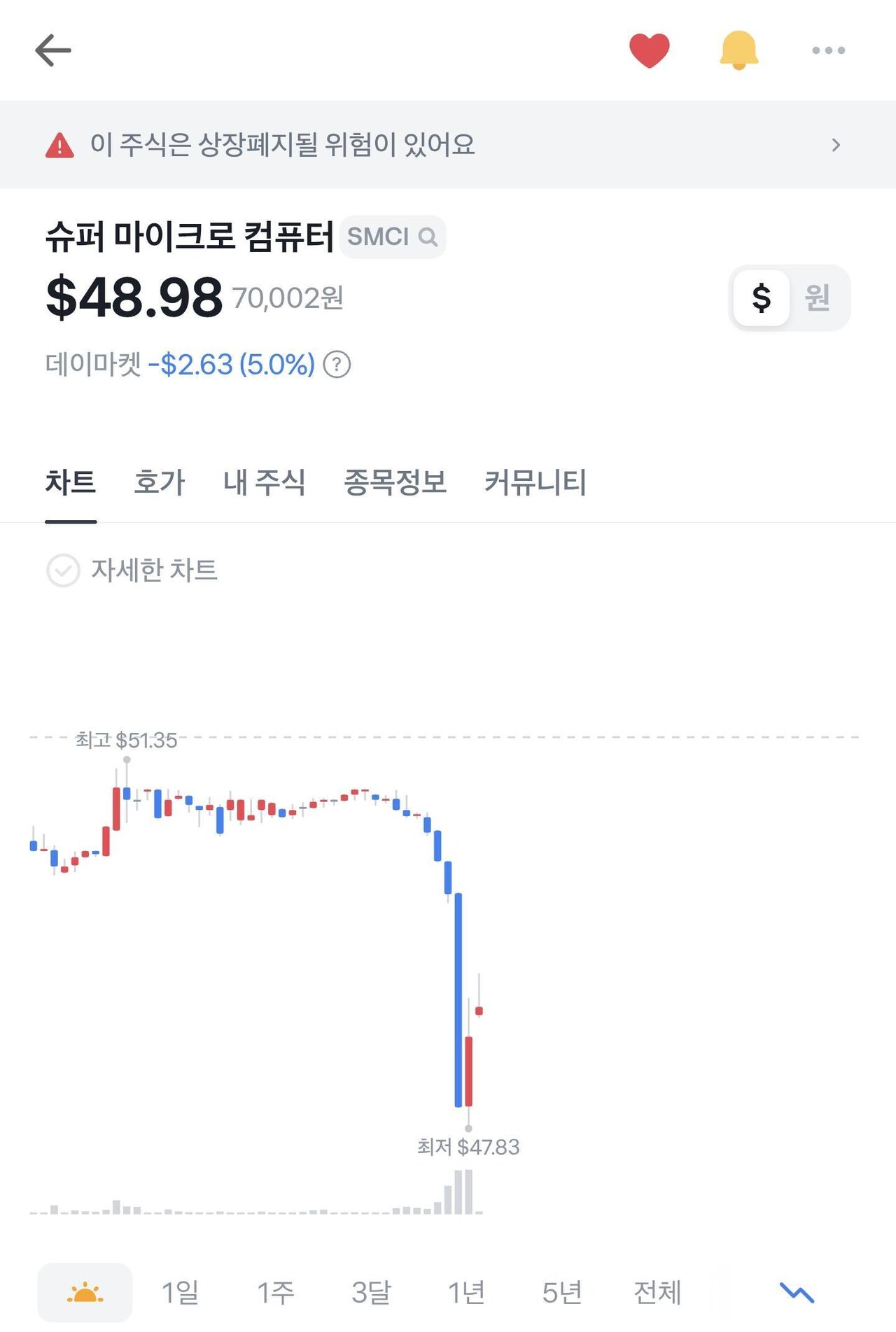Go back using the back arrow
This screenshot has width=896, height=1332.
[52, 49]
